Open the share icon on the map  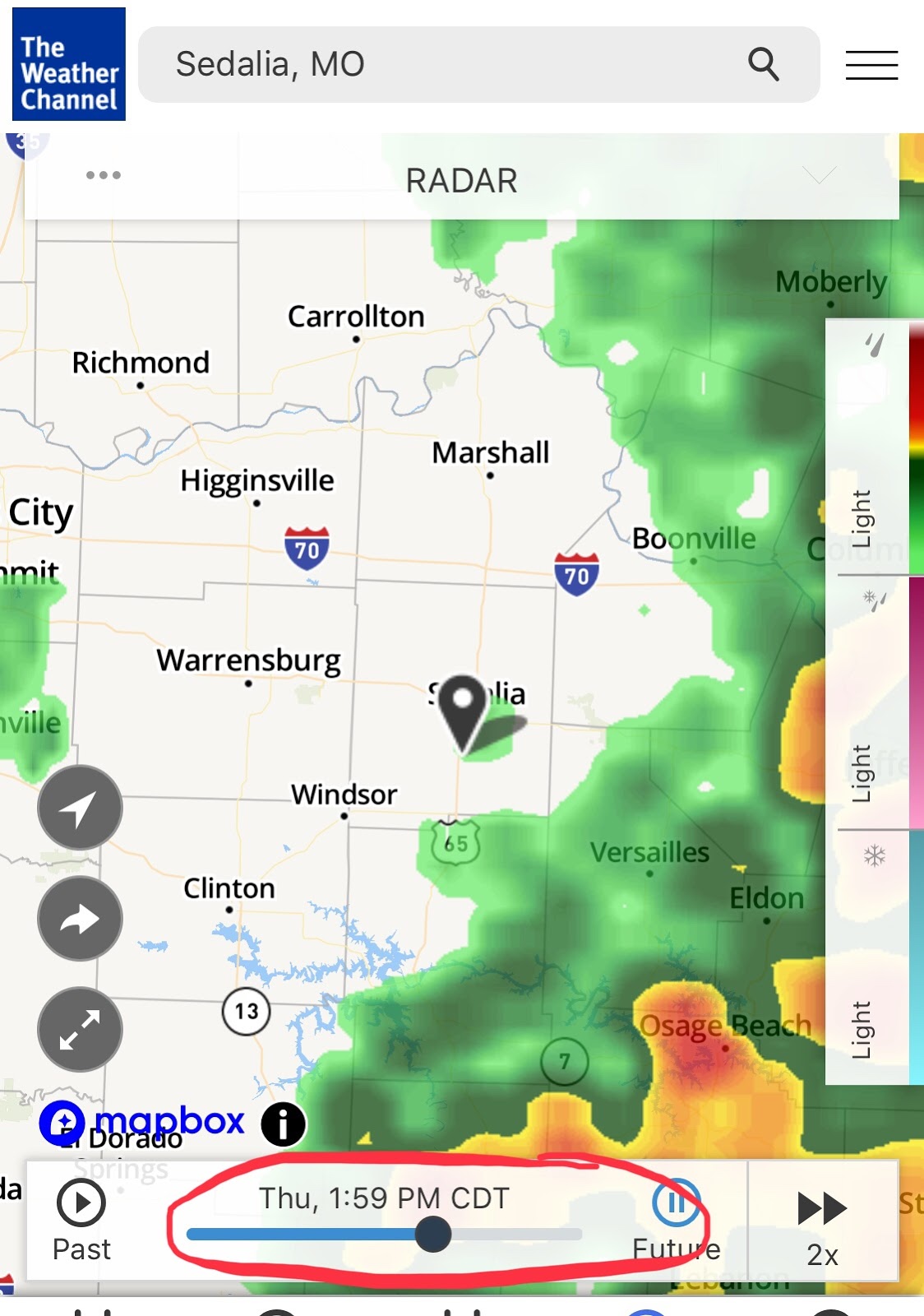(x=80, y=919)
